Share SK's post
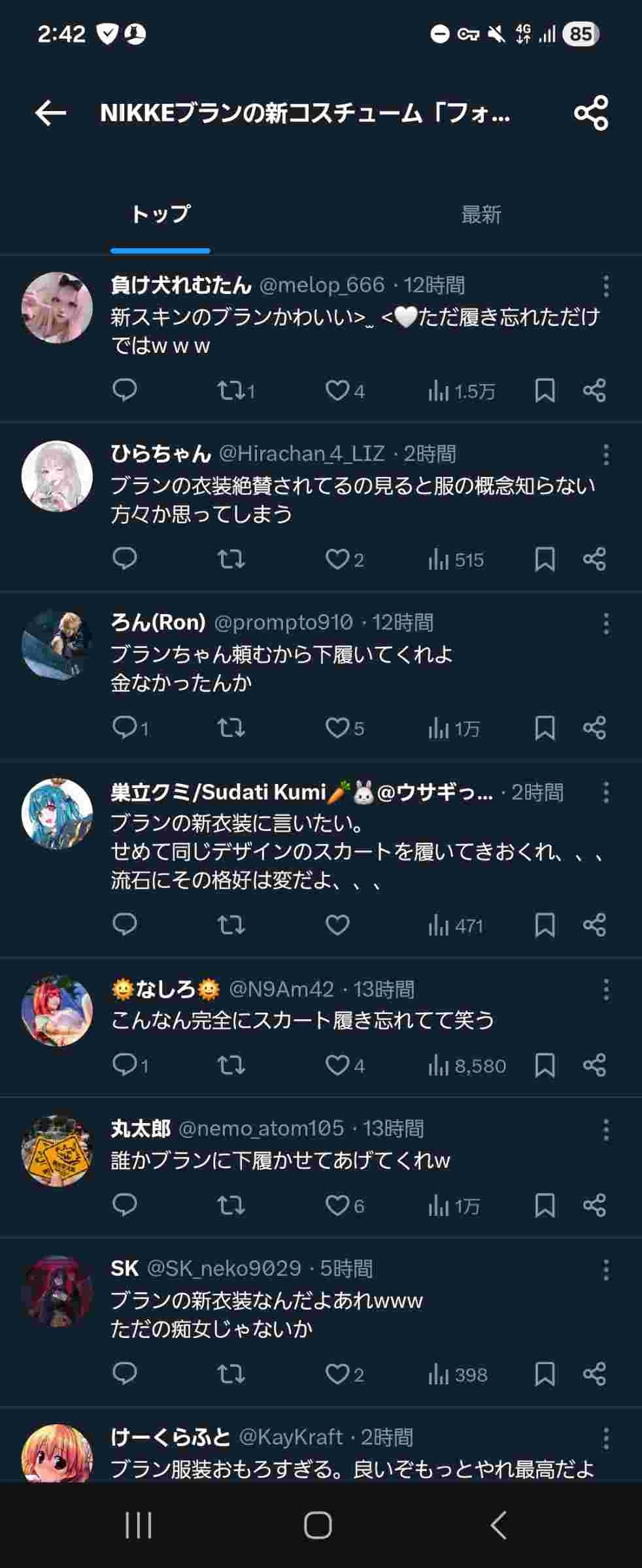642x1568 pixels. 594,1375
